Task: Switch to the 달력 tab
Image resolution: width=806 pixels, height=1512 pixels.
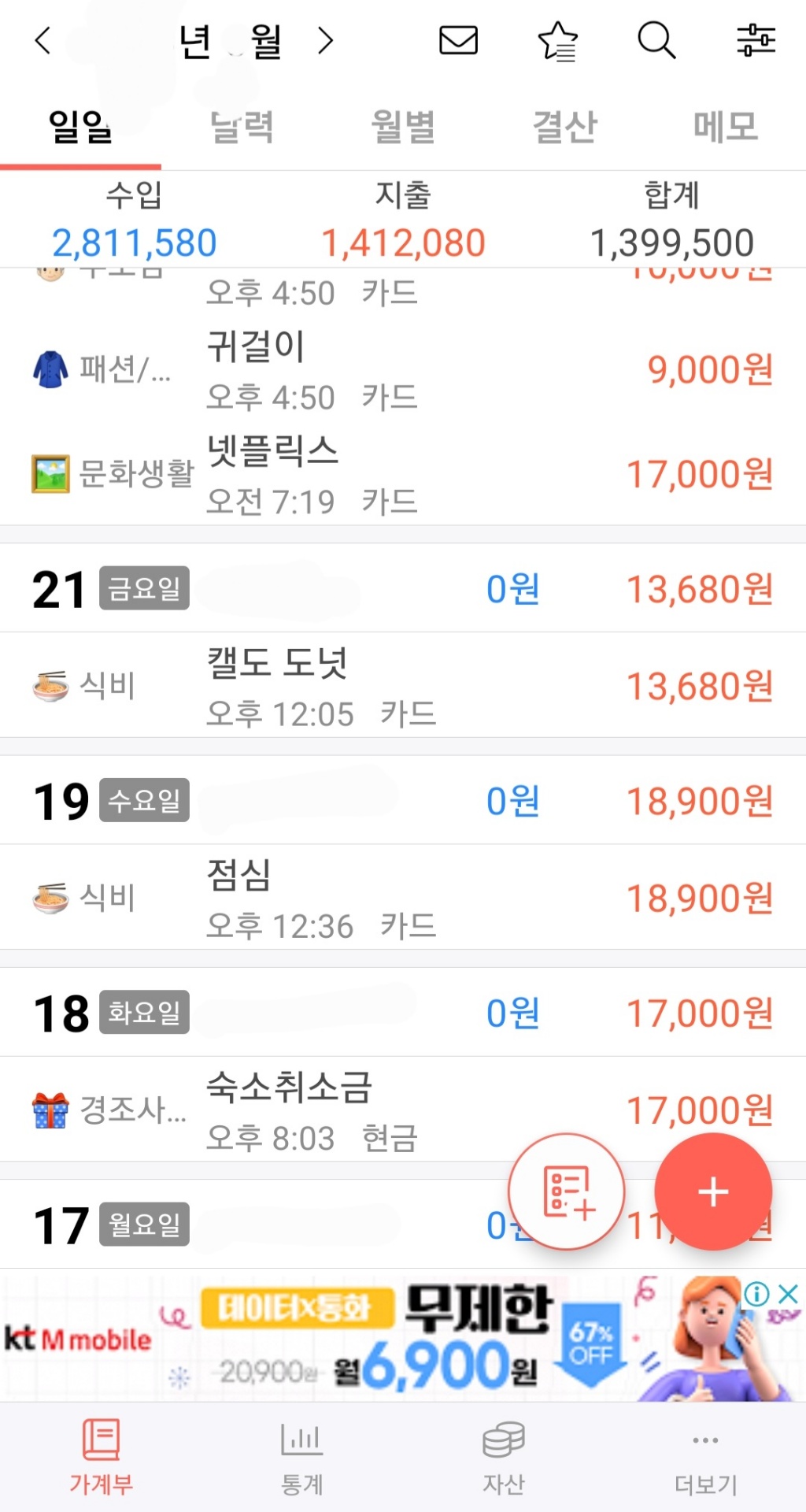Action: [242, 128]
